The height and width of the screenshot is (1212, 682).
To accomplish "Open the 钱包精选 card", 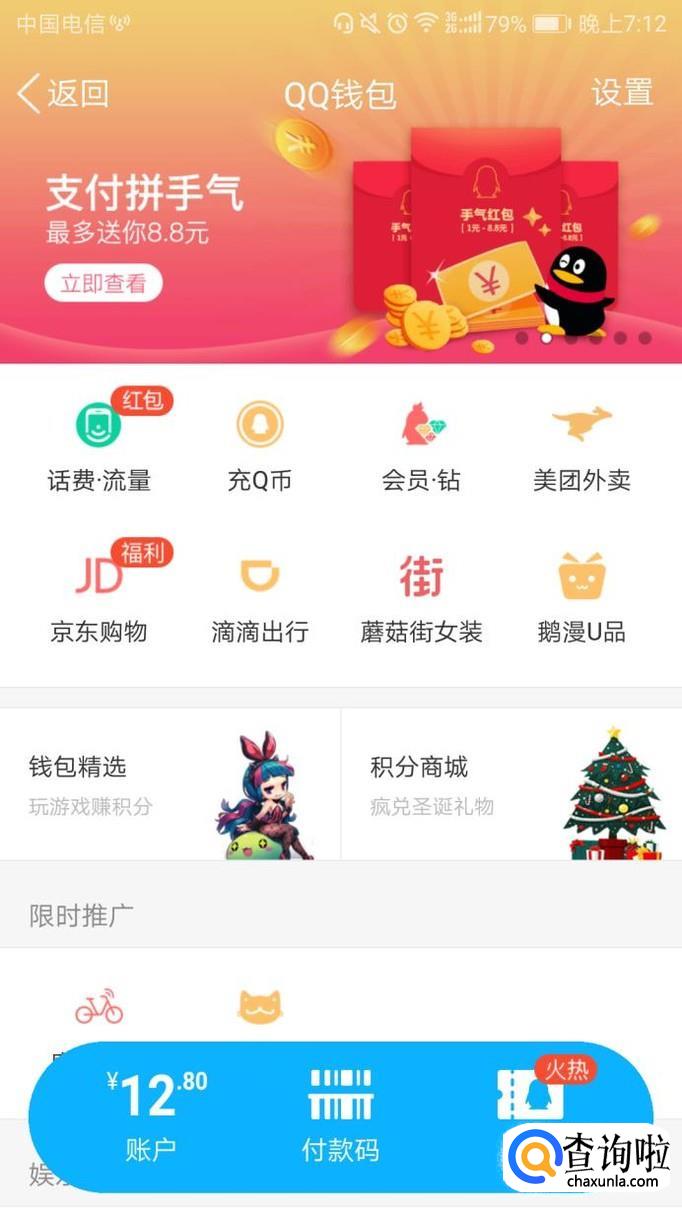I will (170, 785).
